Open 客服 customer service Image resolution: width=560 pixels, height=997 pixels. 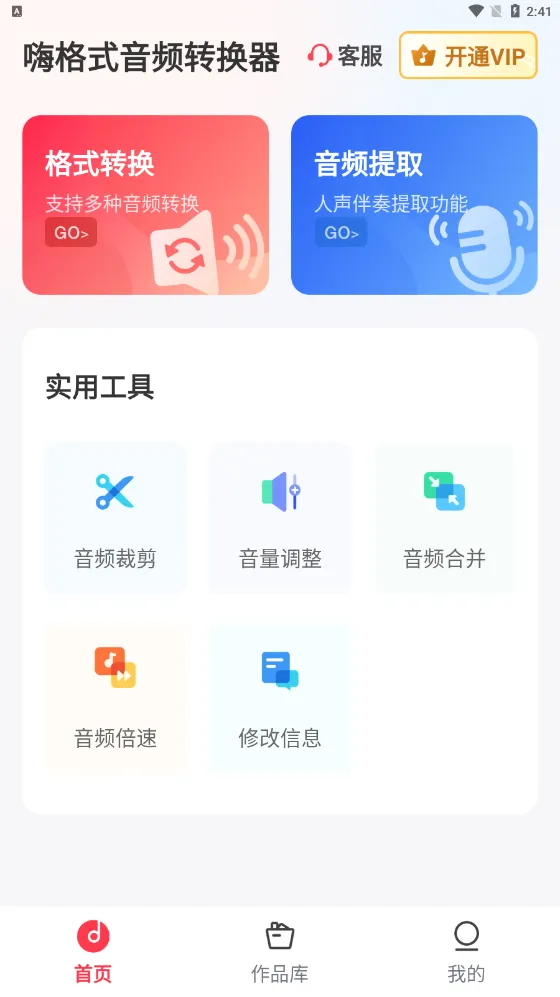point(345,56)
